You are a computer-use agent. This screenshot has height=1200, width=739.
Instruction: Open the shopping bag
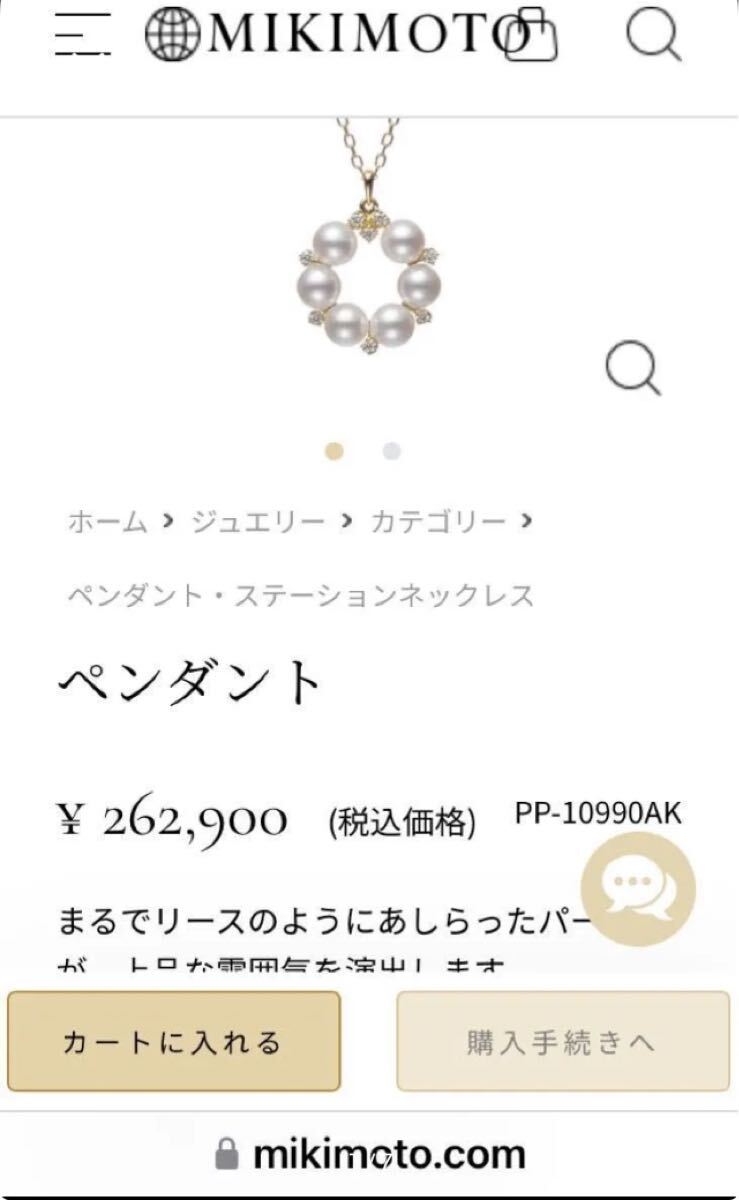pos(531,36)
